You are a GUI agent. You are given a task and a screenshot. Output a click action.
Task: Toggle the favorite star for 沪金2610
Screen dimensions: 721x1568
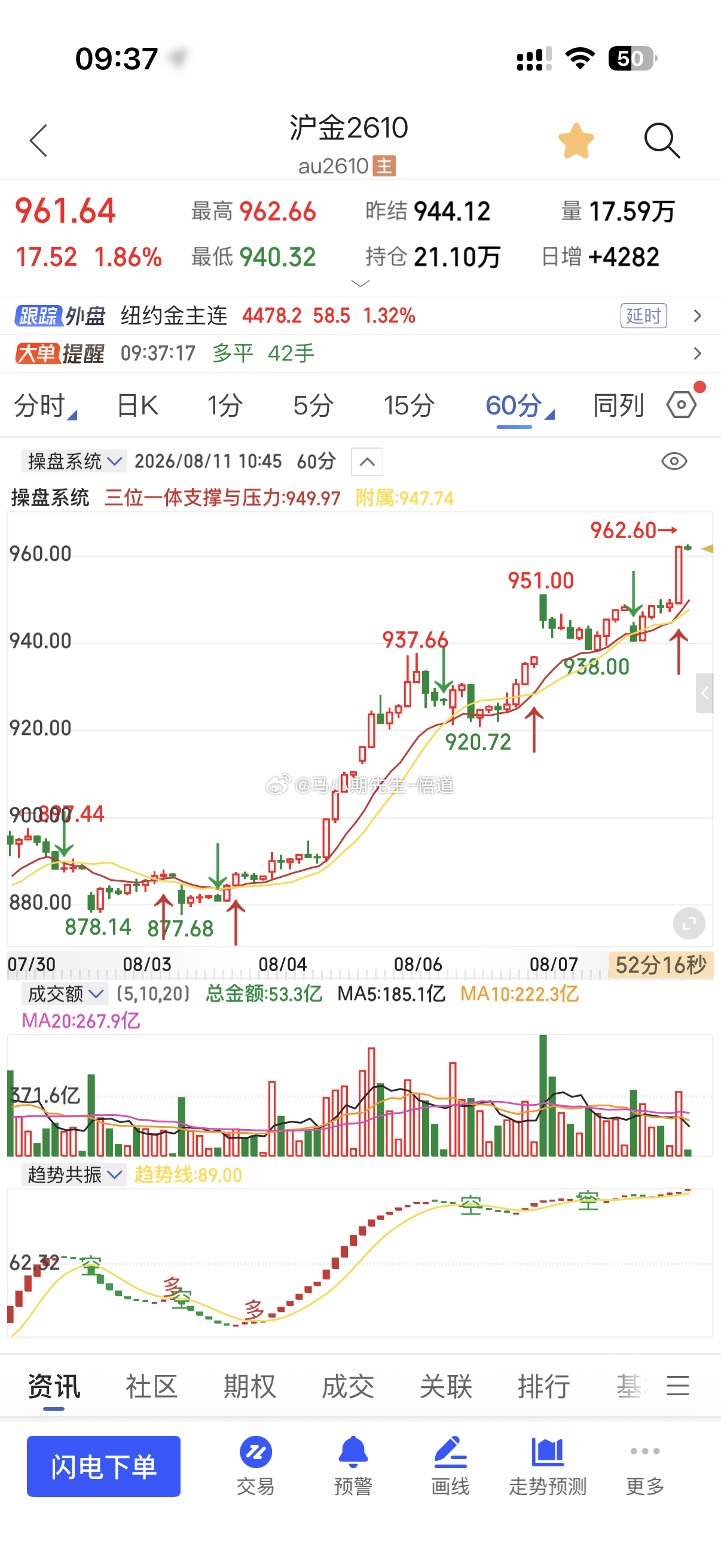tap(576, 141)
